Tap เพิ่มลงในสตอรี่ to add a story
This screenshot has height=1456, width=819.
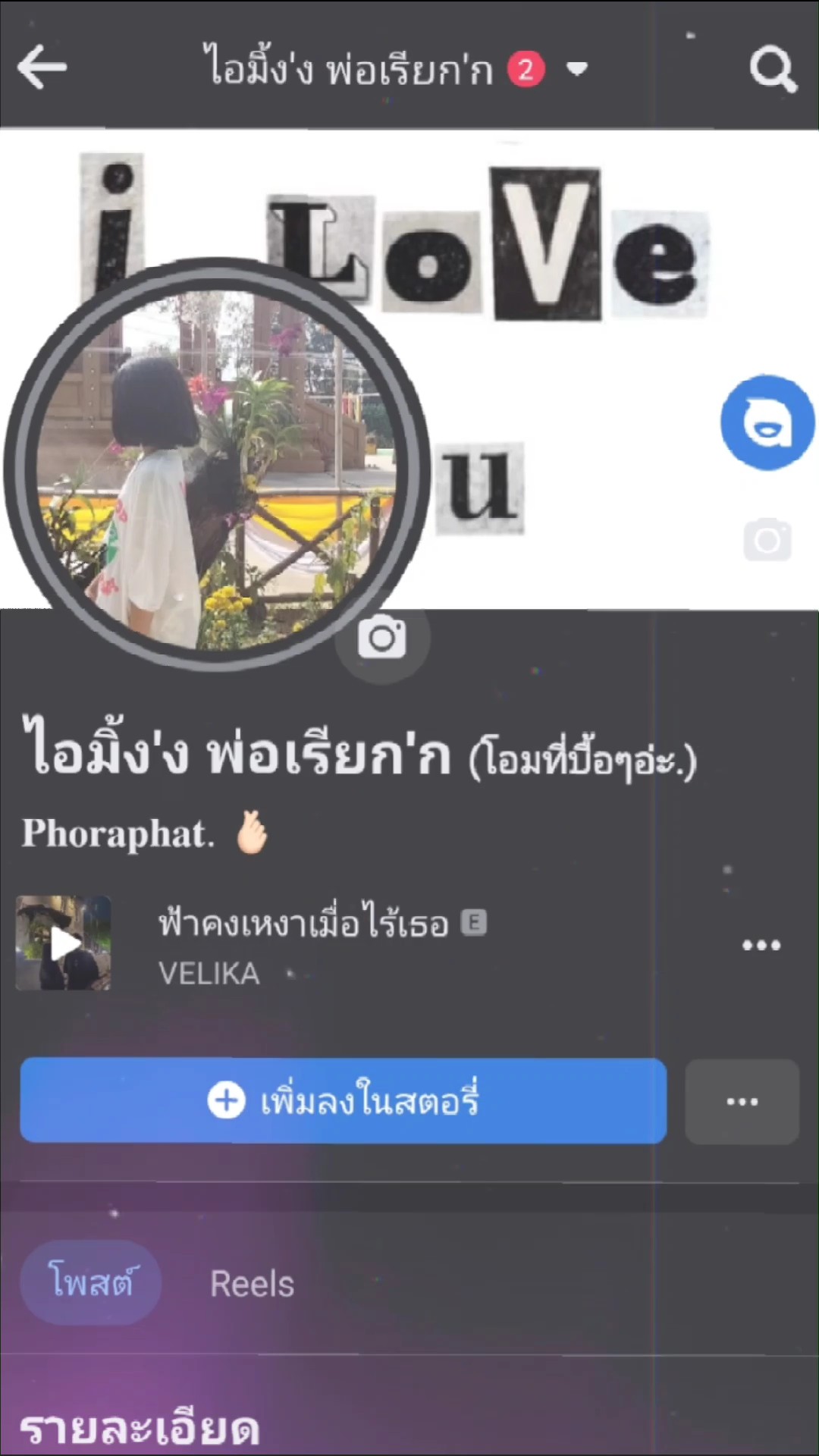[343, 1100]
